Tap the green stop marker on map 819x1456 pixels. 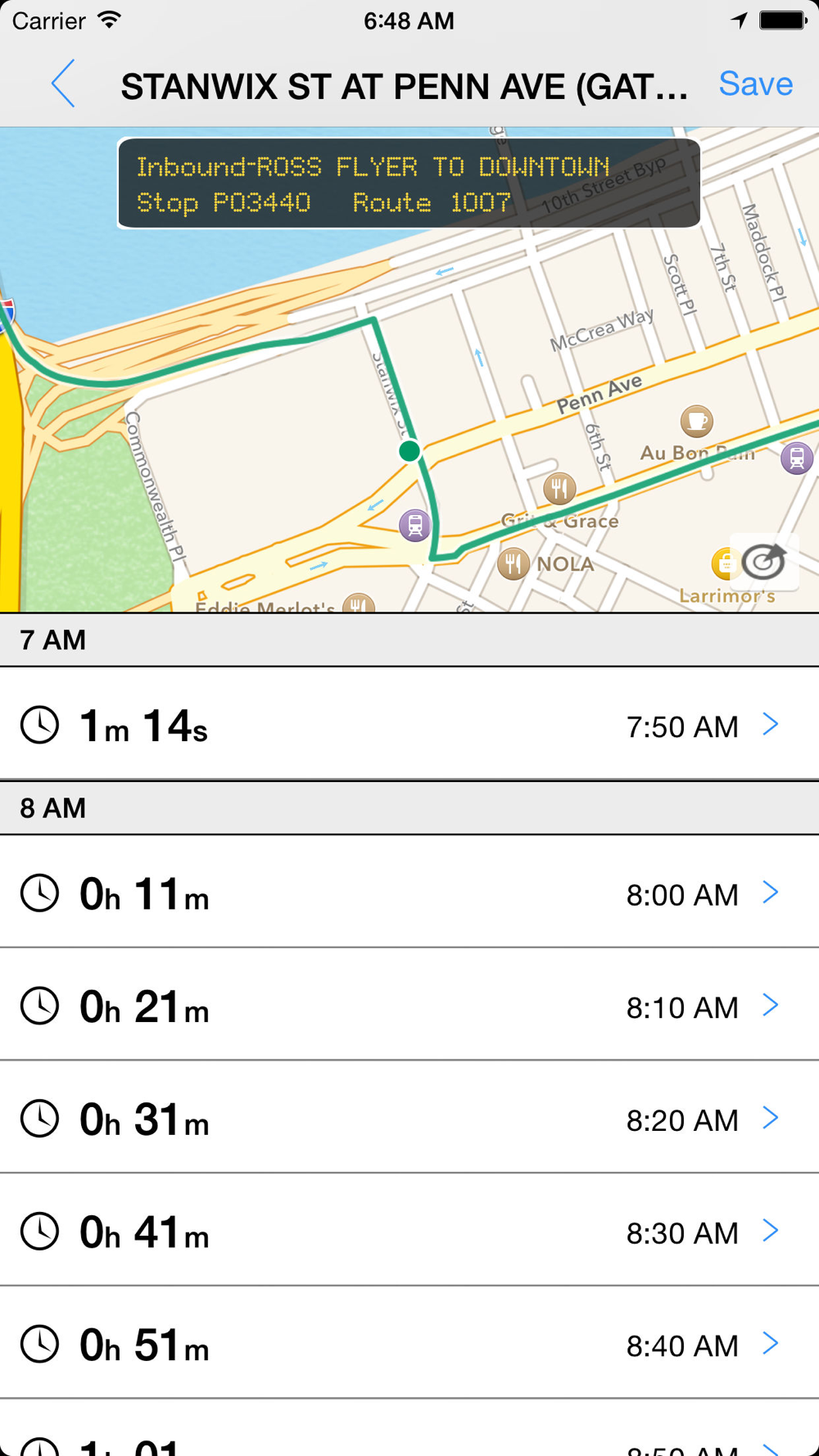[409, 450]
